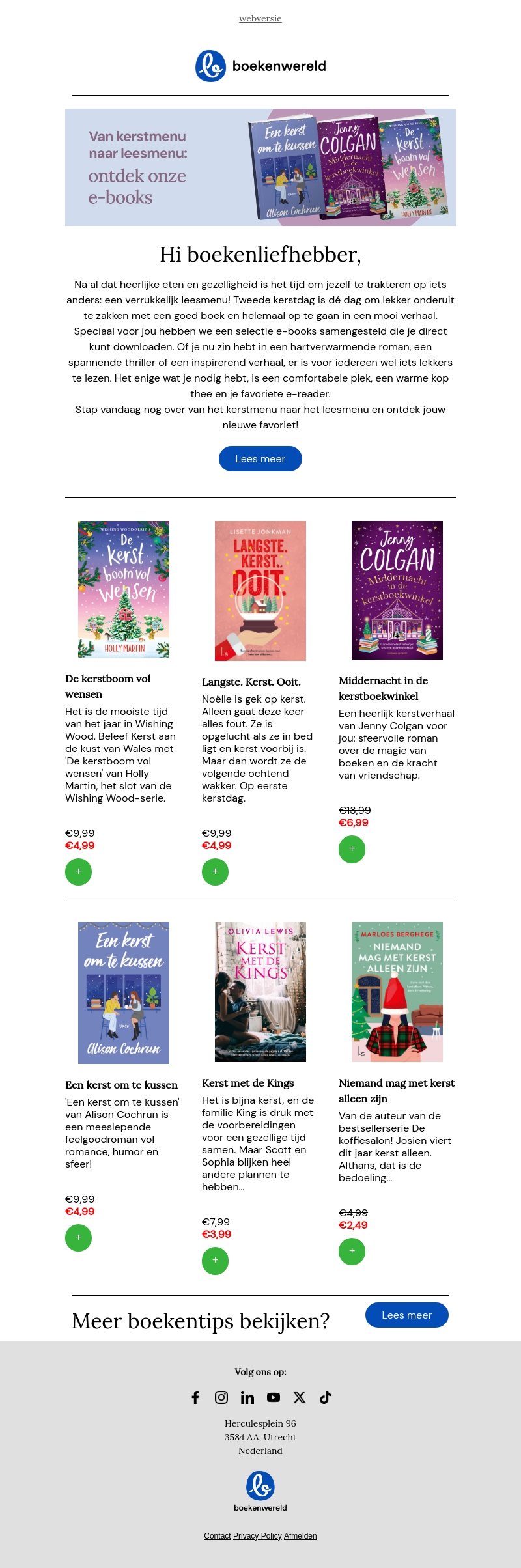Image resolution: width=521 pixels, height=1568 pixels.
Task: Open De kerstboom vol wensen cover
Action: tap(124, 589)
